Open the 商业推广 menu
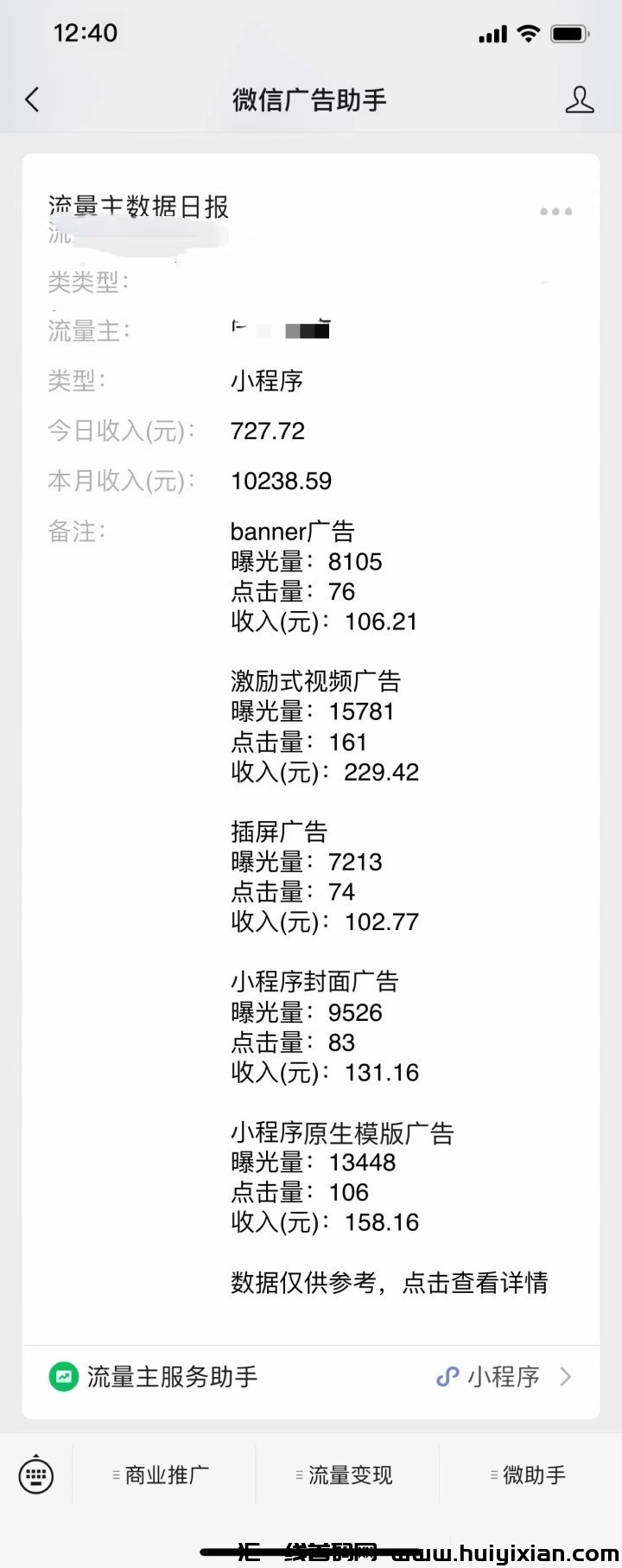 162,1476
